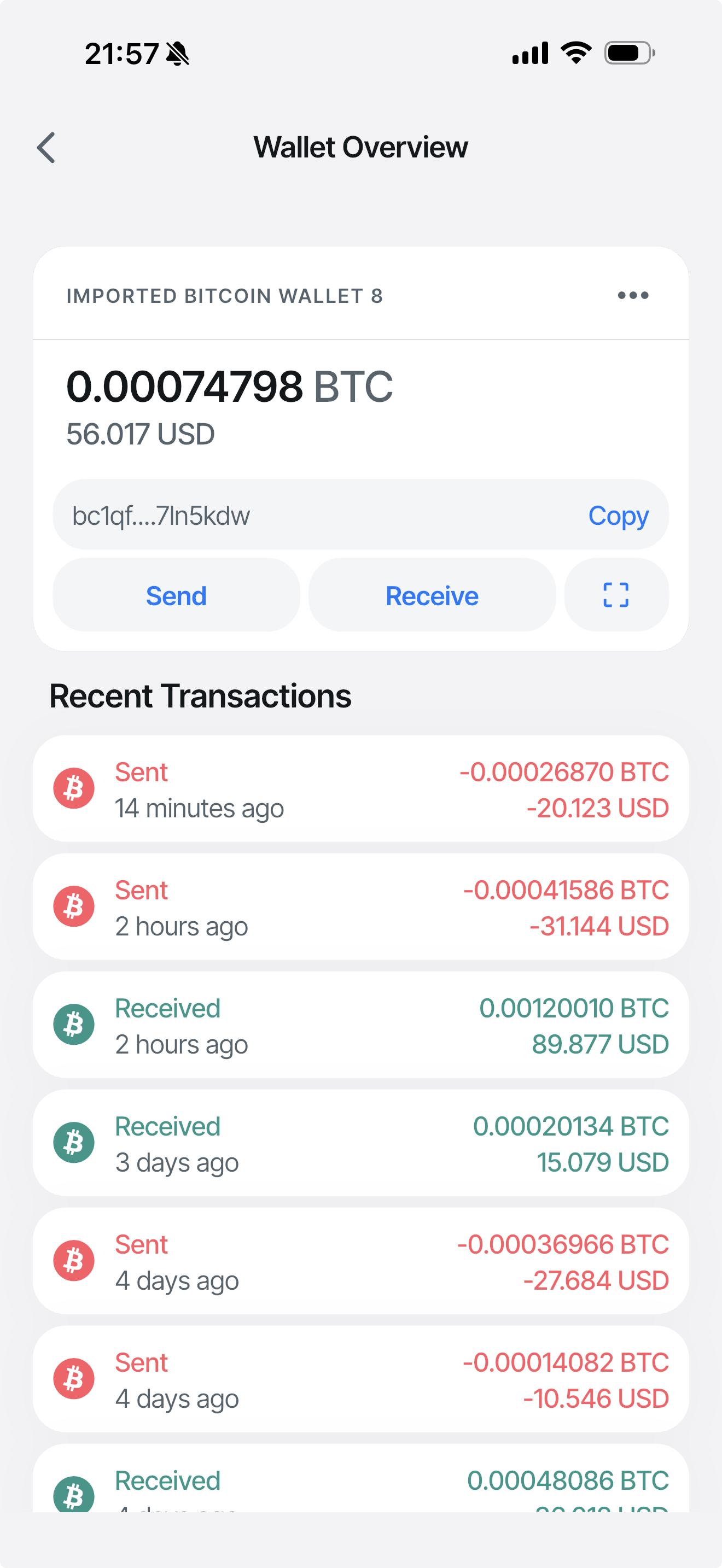Click the green Bitcoin icon on the 2-hours-ago Received transaction

(73, 1024)
